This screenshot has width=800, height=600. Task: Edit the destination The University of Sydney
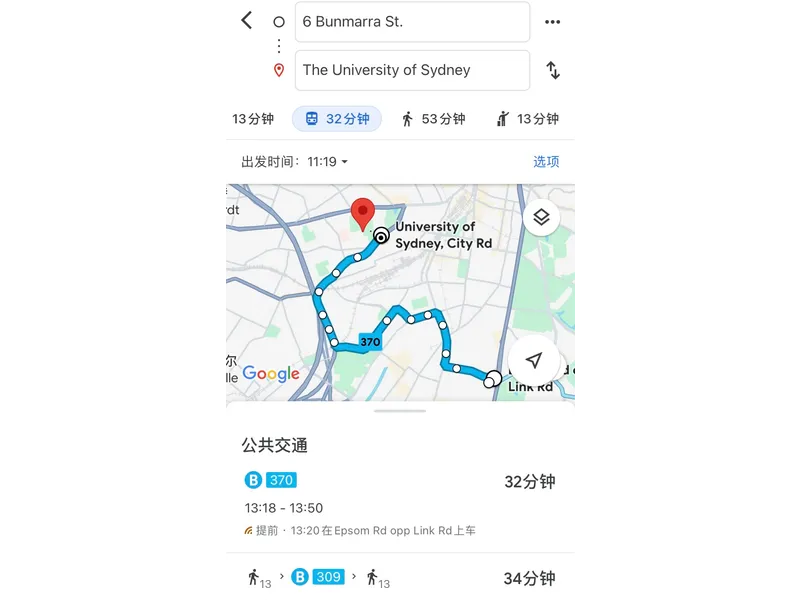click(x=412, y=70)
